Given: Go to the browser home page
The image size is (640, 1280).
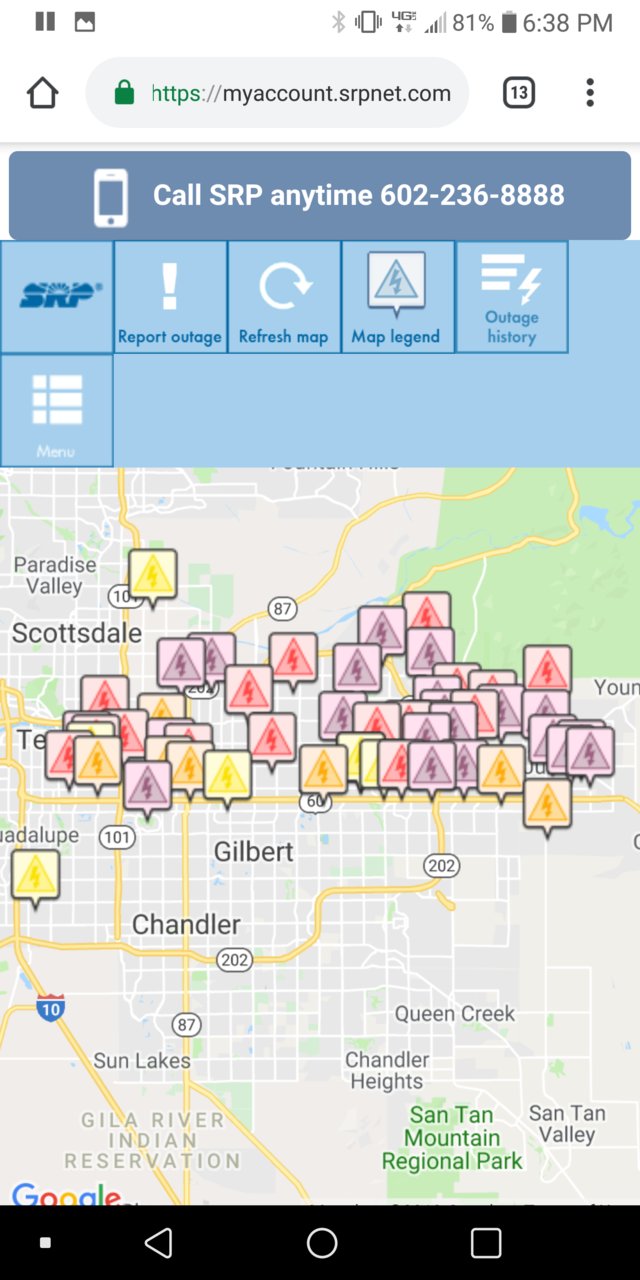Looking at the screenshot, I should coord(42,93).
